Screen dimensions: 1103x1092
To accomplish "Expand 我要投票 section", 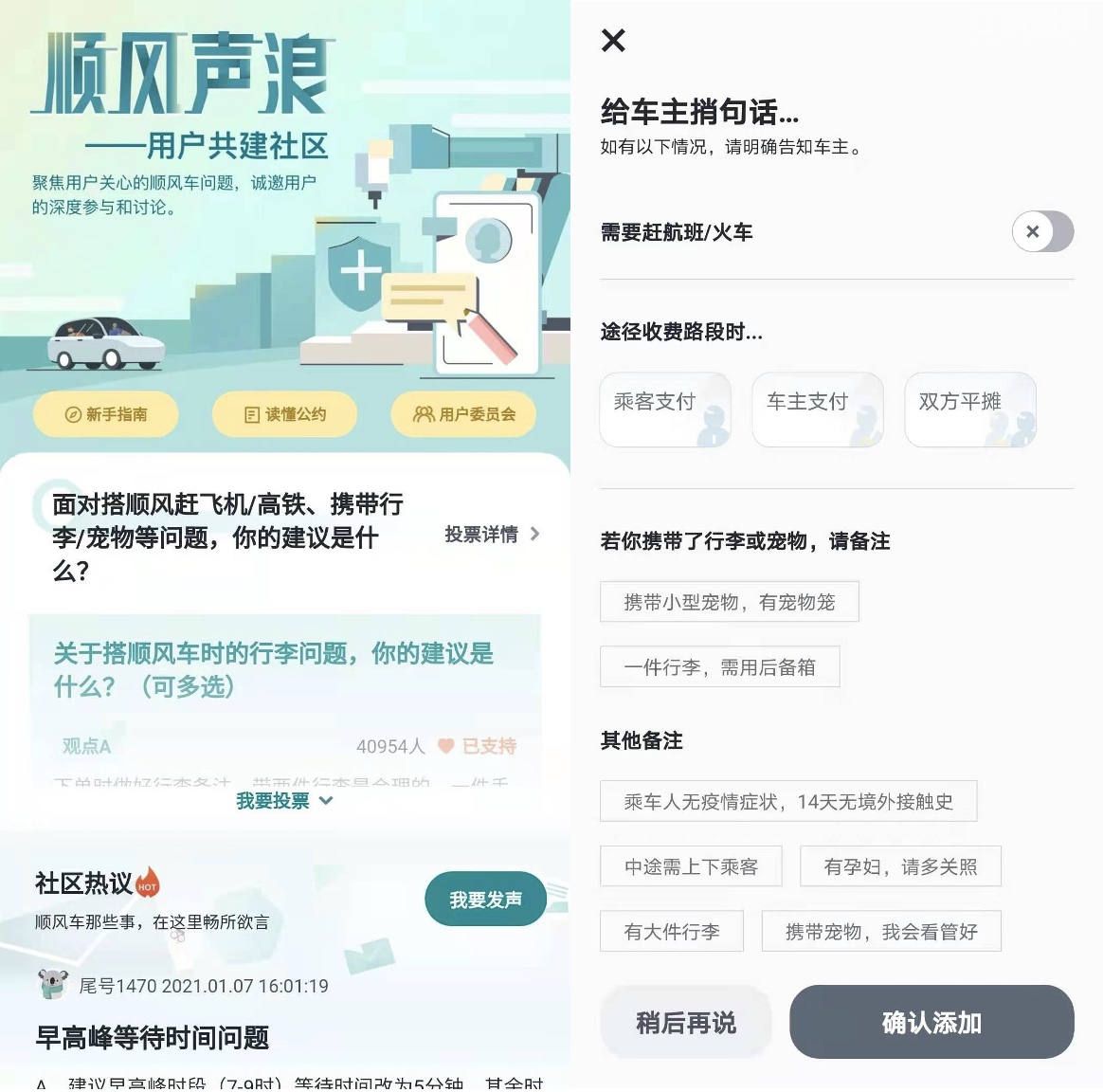I will click(284, 801).
